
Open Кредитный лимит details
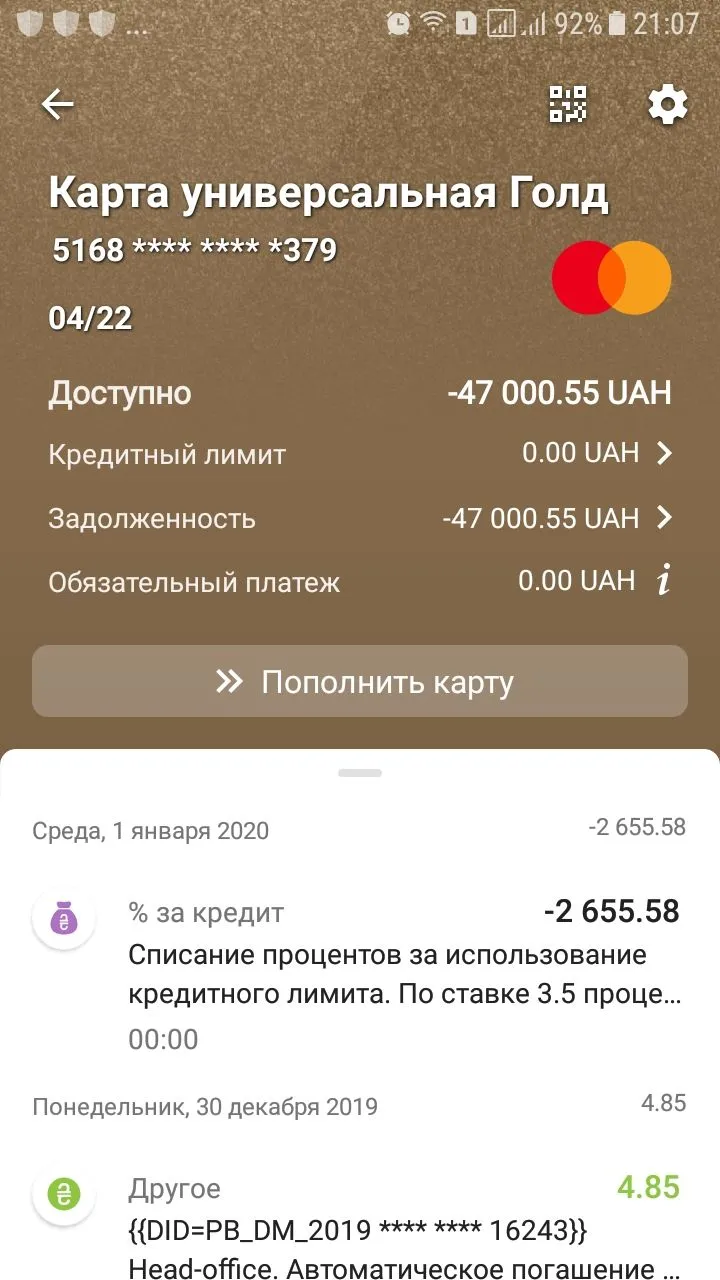coord(664,454)
